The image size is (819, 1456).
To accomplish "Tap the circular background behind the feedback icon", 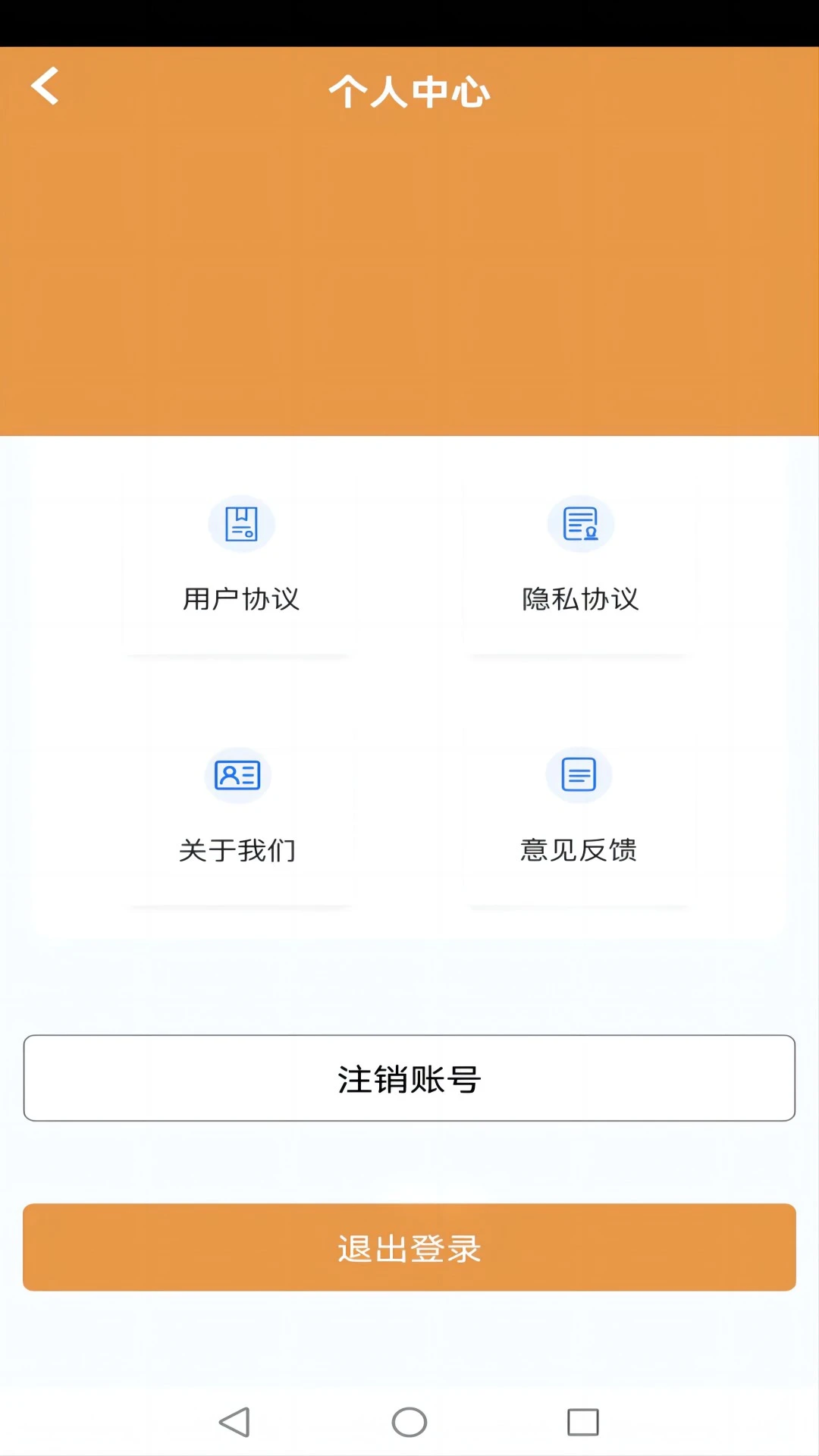I will 579,774.
